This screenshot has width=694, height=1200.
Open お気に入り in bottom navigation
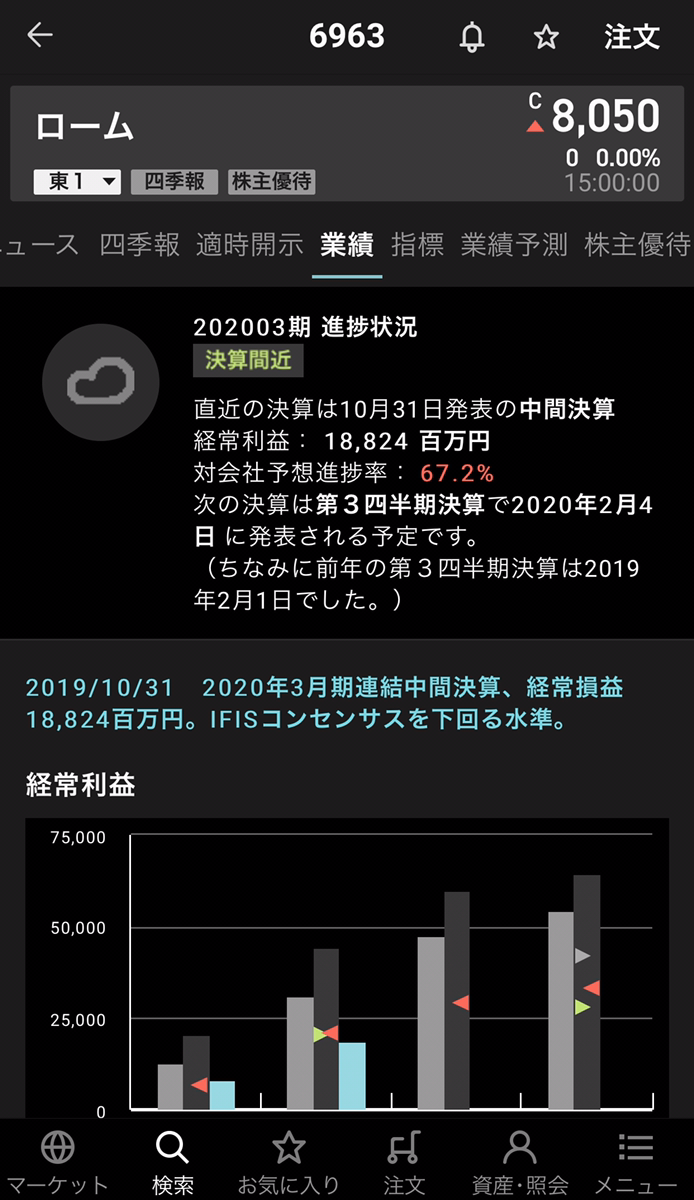click(x=289, y=1163)
